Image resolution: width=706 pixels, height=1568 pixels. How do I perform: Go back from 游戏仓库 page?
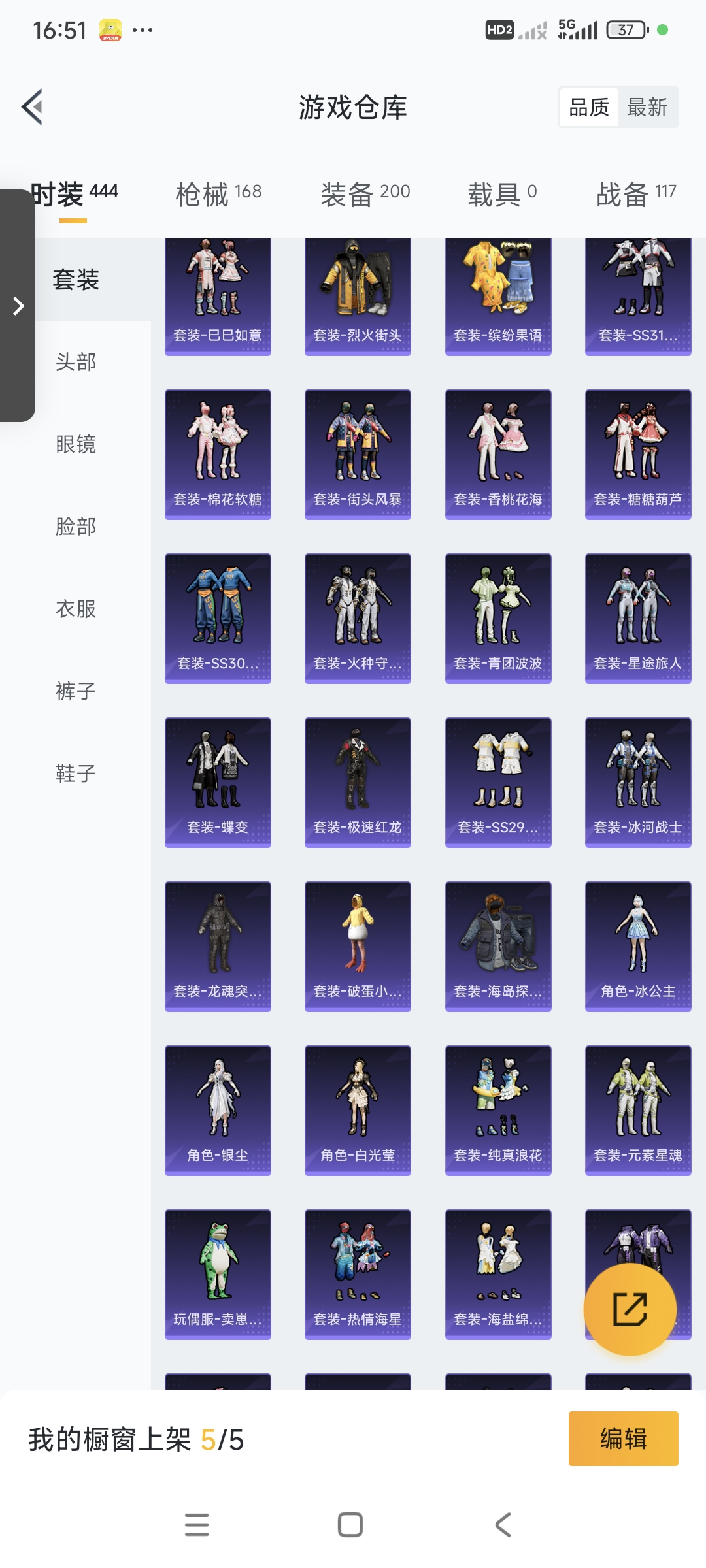tap(33, 106)
